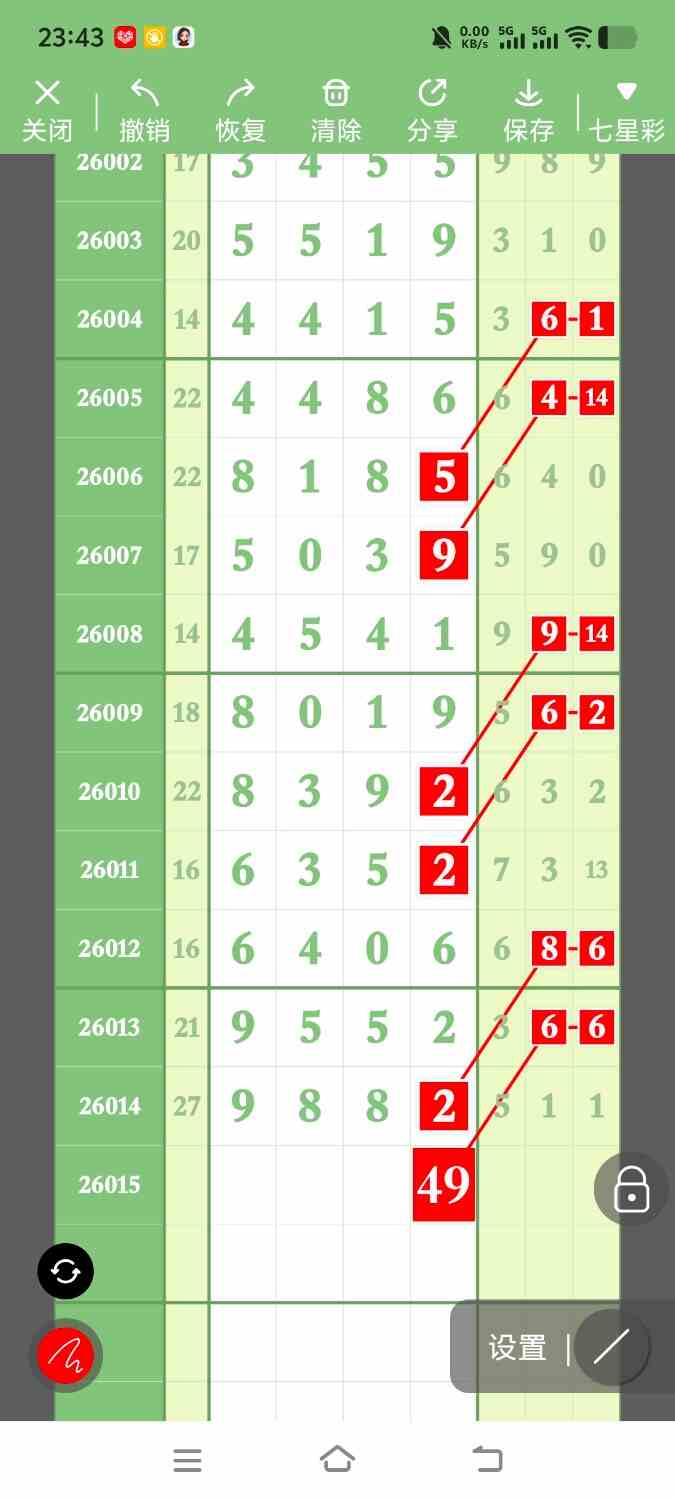
Task: Open the 七星彩 lottery dropdown
Action: pyautogui.click(x=626, y=111)
